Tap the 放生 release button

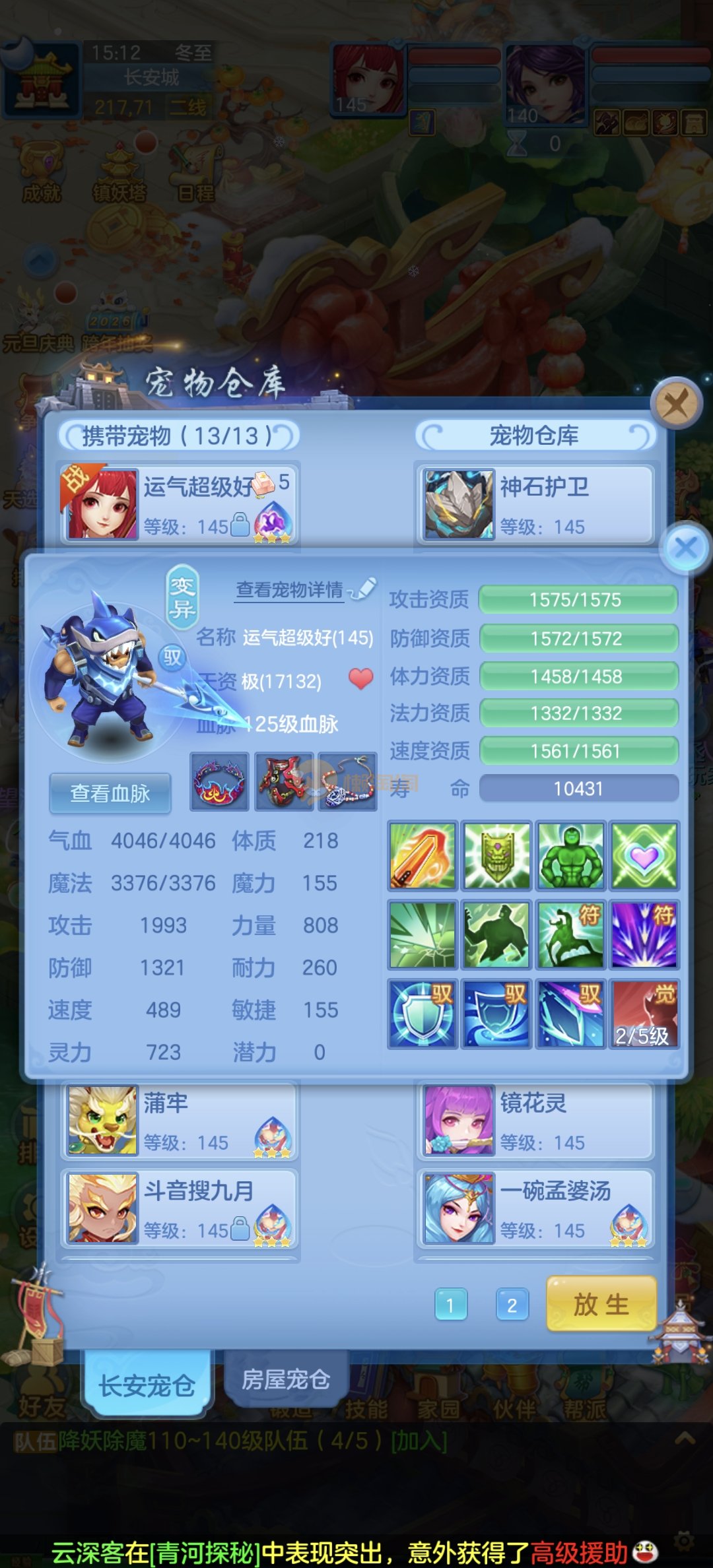[601, 1304]
